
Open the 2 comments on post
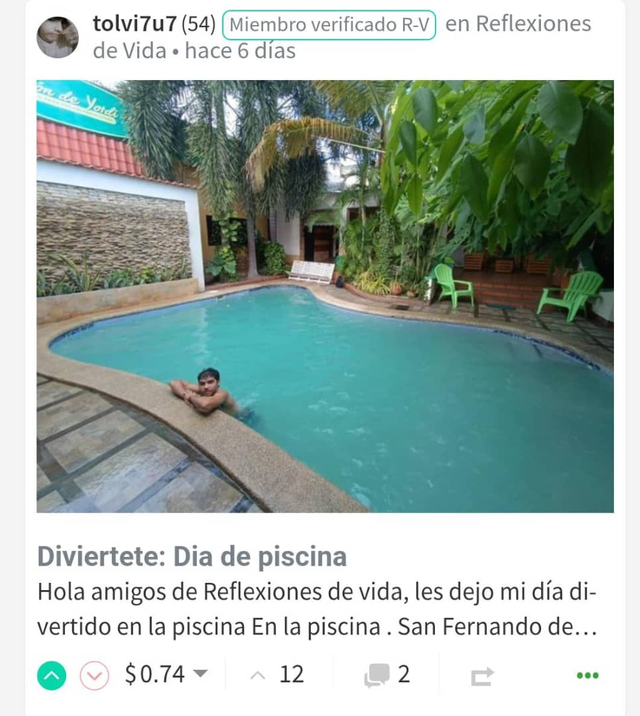pyautogui.click(x=389, y=675)
